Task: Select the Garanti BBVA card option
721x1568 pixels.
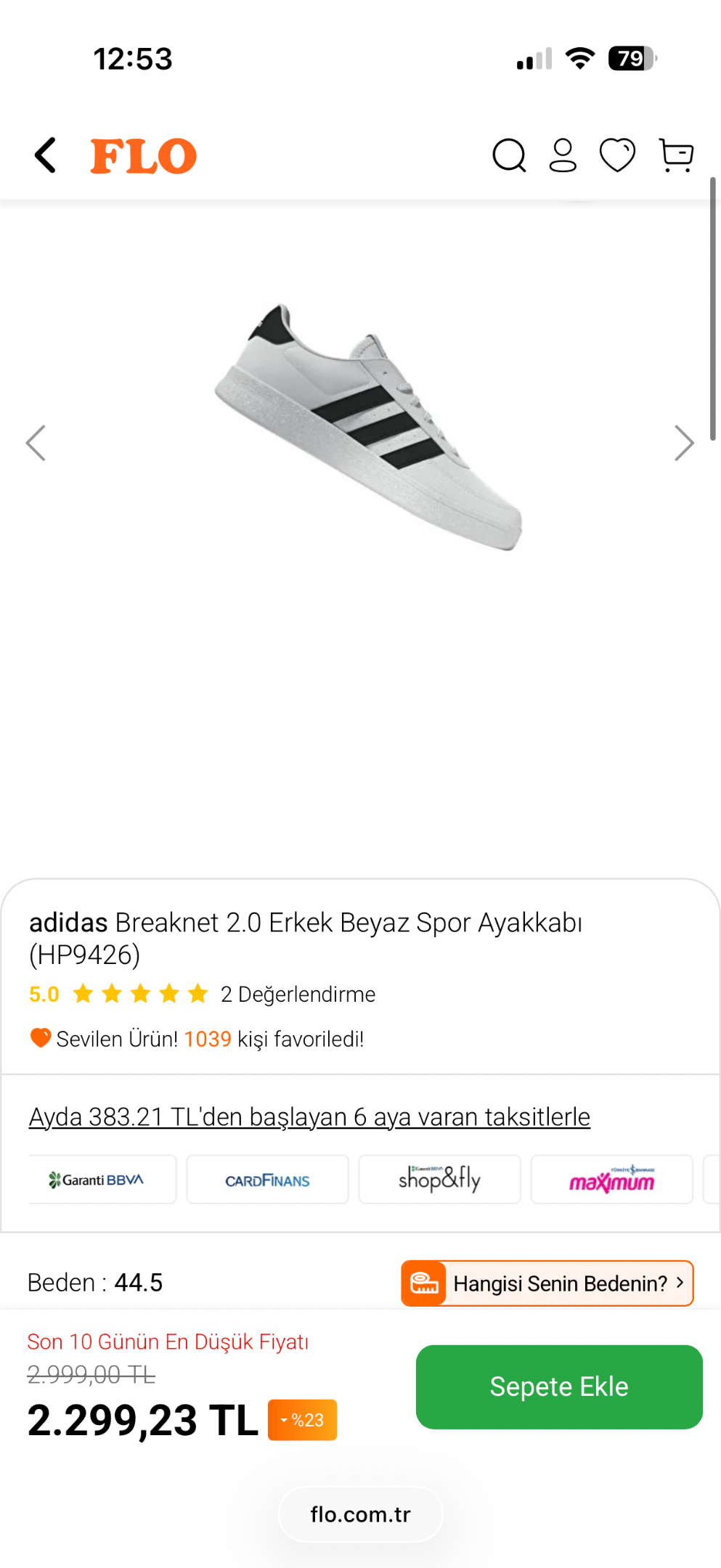Action: pos(102,1180)
